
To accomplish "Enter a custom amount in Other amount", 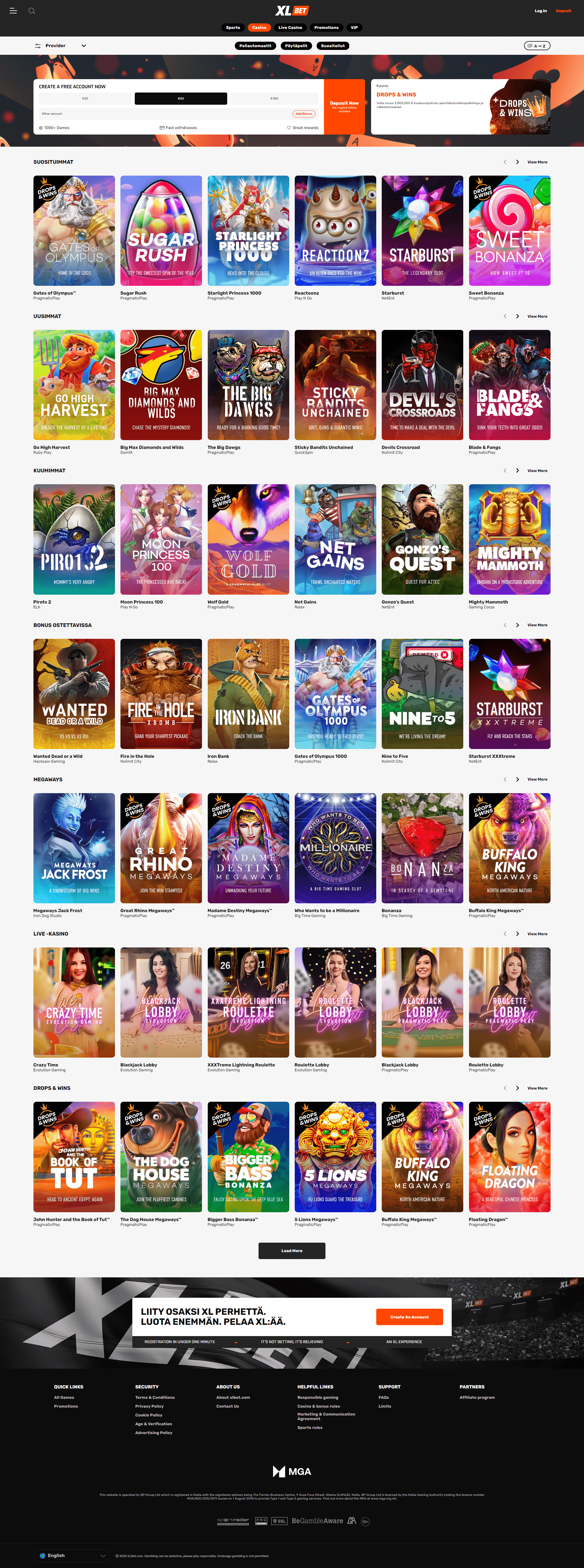I will coord(164,114).
